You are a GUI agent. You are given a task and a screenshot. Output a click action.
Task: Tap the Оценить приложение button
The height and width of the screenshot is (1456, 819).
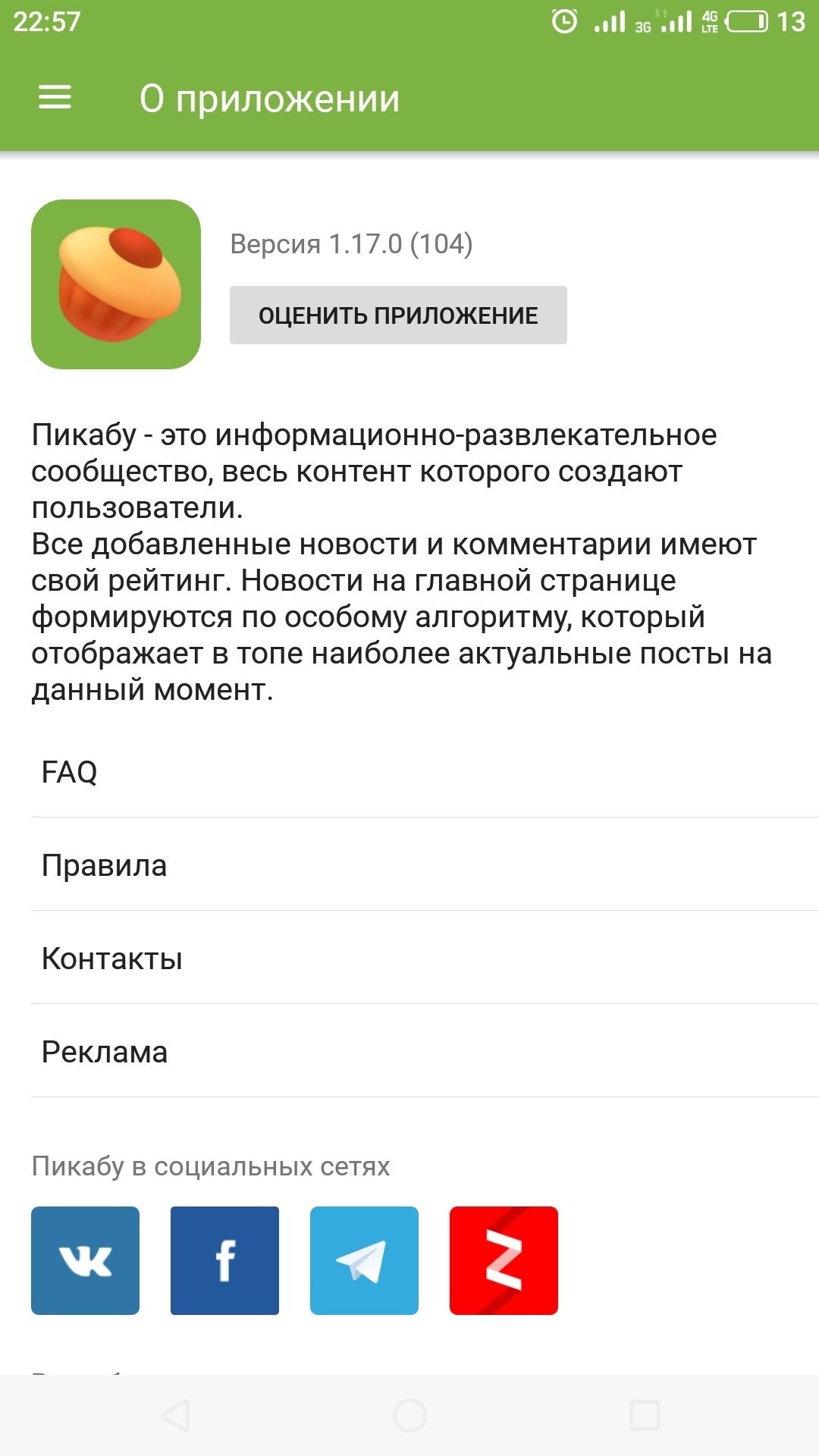[x=398, y=315]
